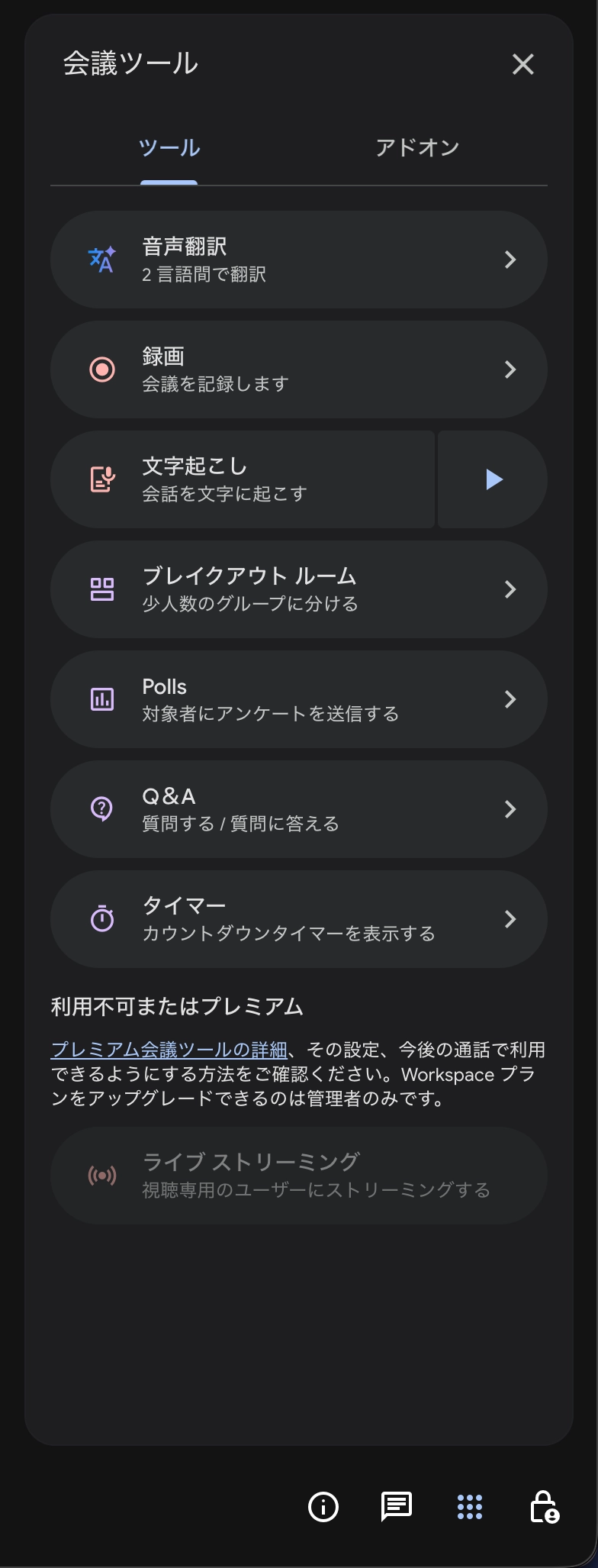
Task: Open the 文字起こし transcription row
Action: pos(243,479)
